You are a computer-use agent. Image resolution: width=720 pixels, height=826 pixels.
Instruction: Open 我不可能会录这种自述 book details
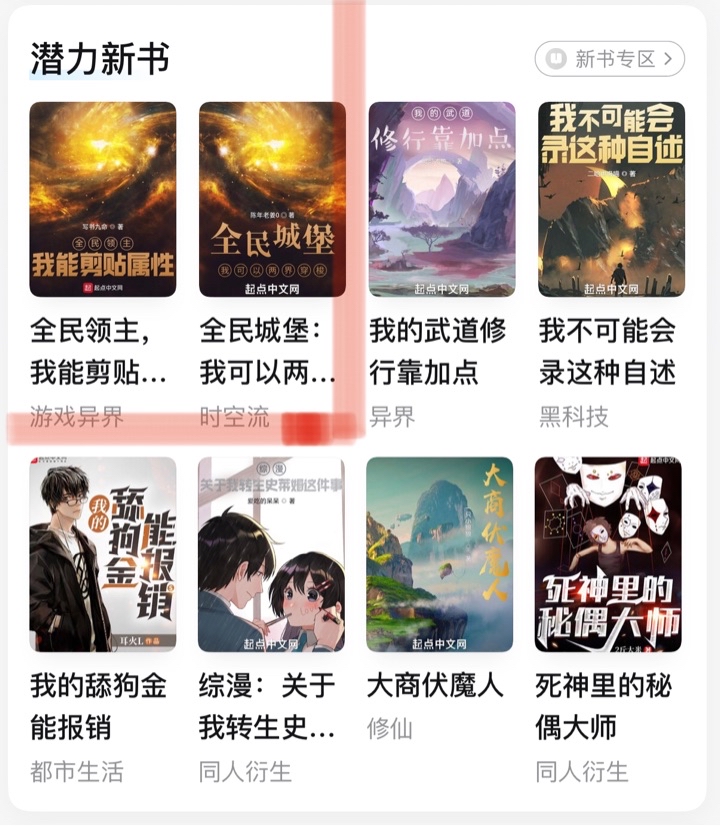[611, 200]
